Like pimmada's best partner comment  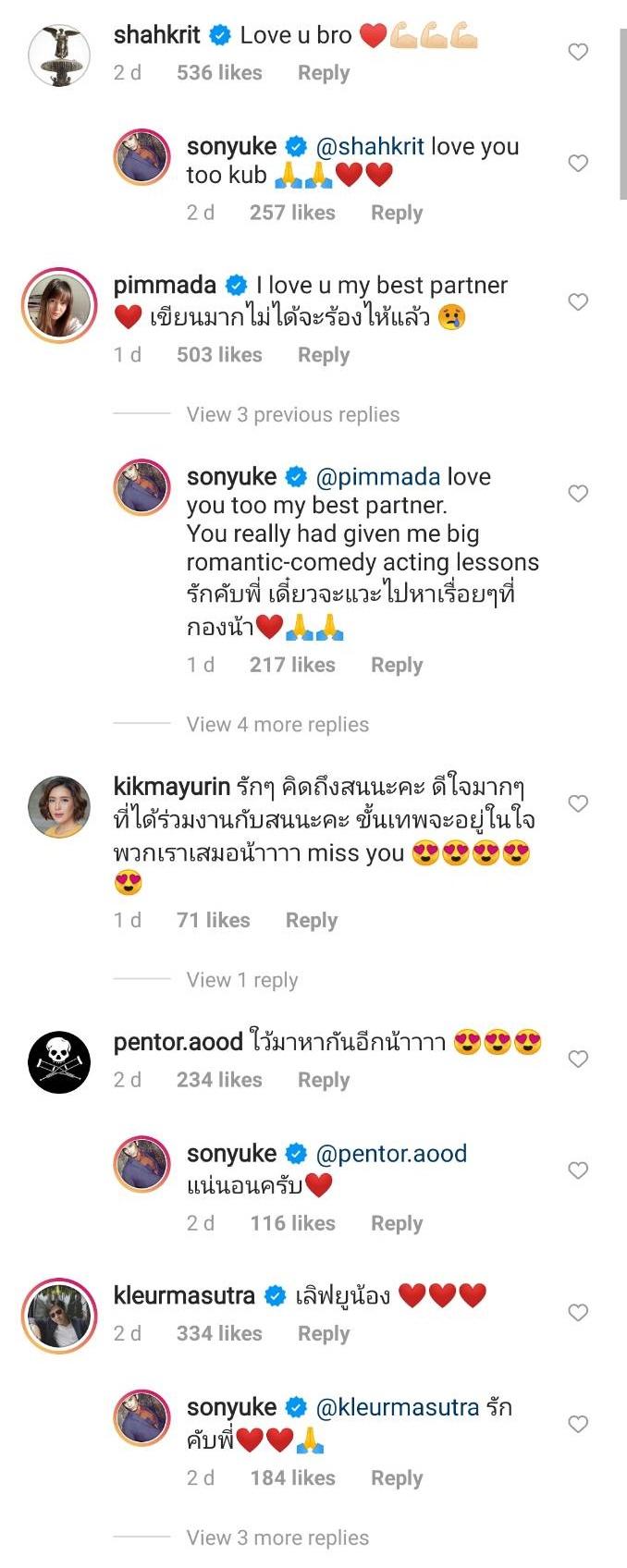click(578, 302)
